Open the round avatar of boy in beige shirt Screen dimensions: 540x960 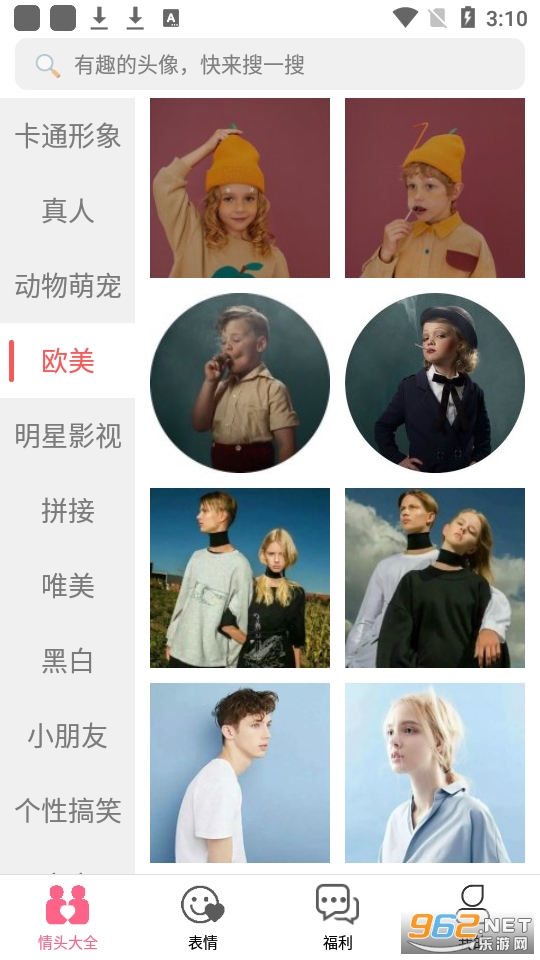click(x=240, y=383)
